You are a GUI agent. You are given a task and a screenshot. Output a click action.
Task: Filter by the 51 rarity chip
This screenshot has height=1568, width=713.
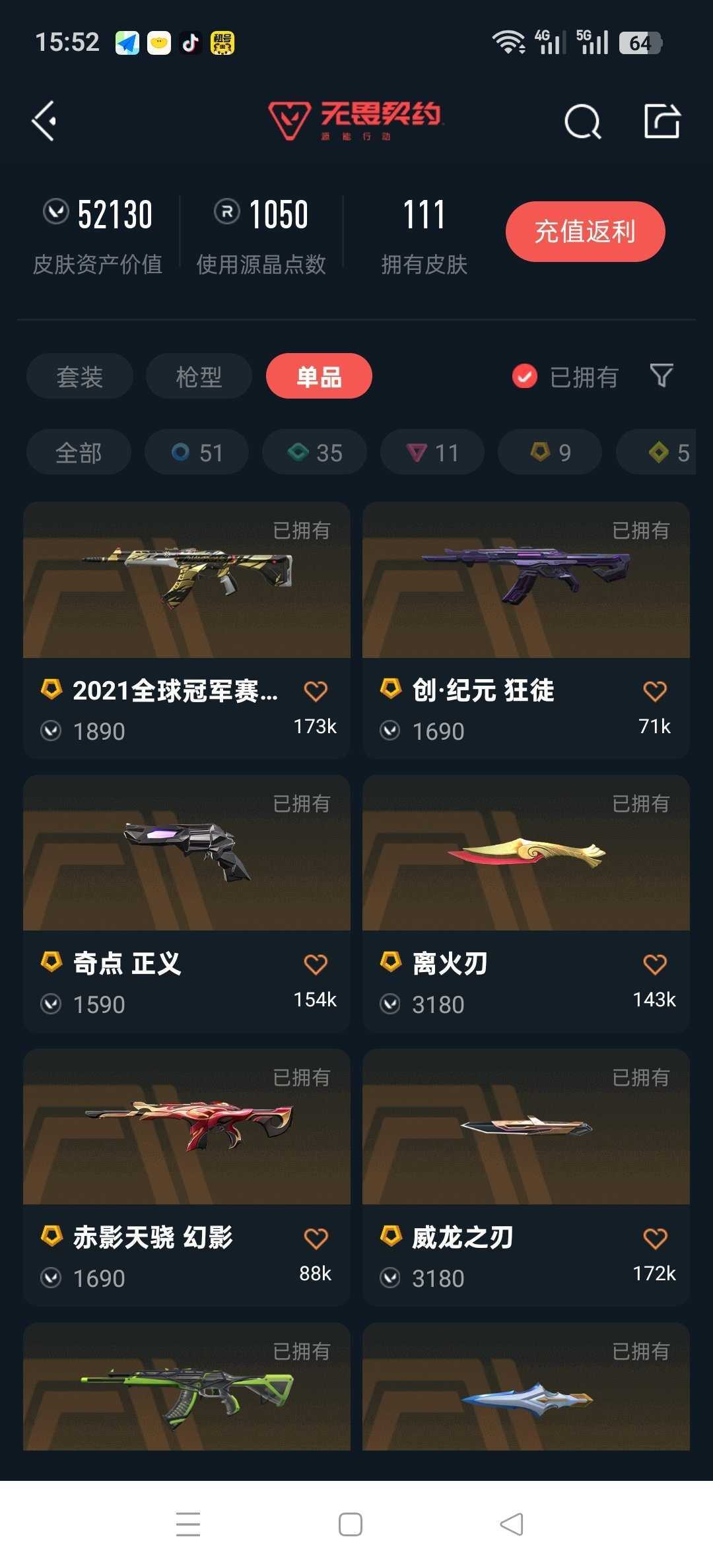point(197,452)
